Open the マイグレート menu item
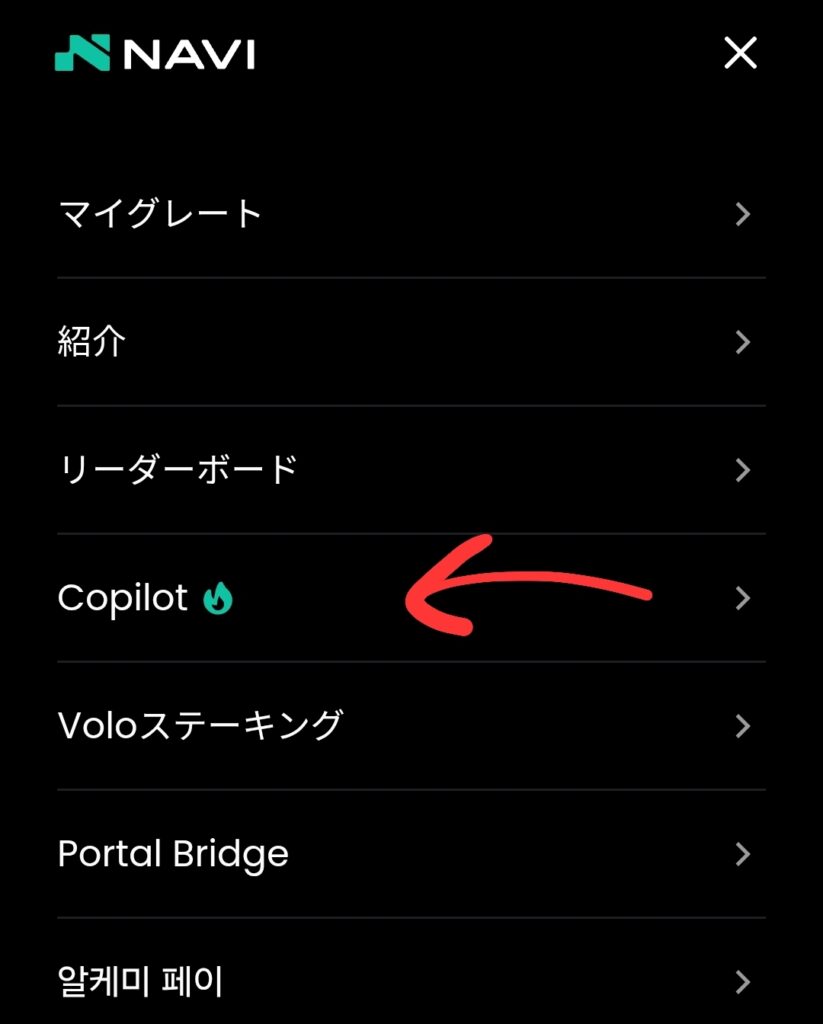 (x=160, y=214)
